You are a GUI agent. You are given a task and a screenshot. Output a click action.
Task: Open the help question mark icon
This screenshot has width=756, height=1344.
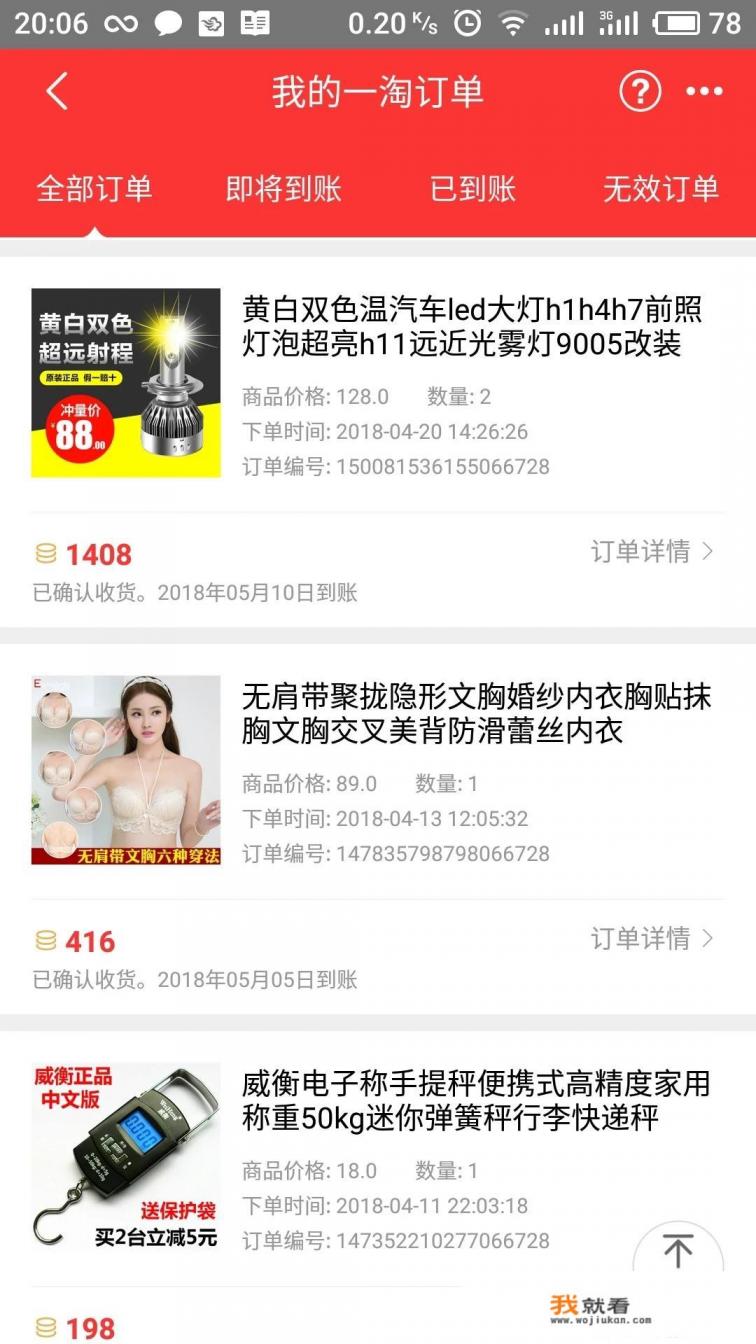640,92
